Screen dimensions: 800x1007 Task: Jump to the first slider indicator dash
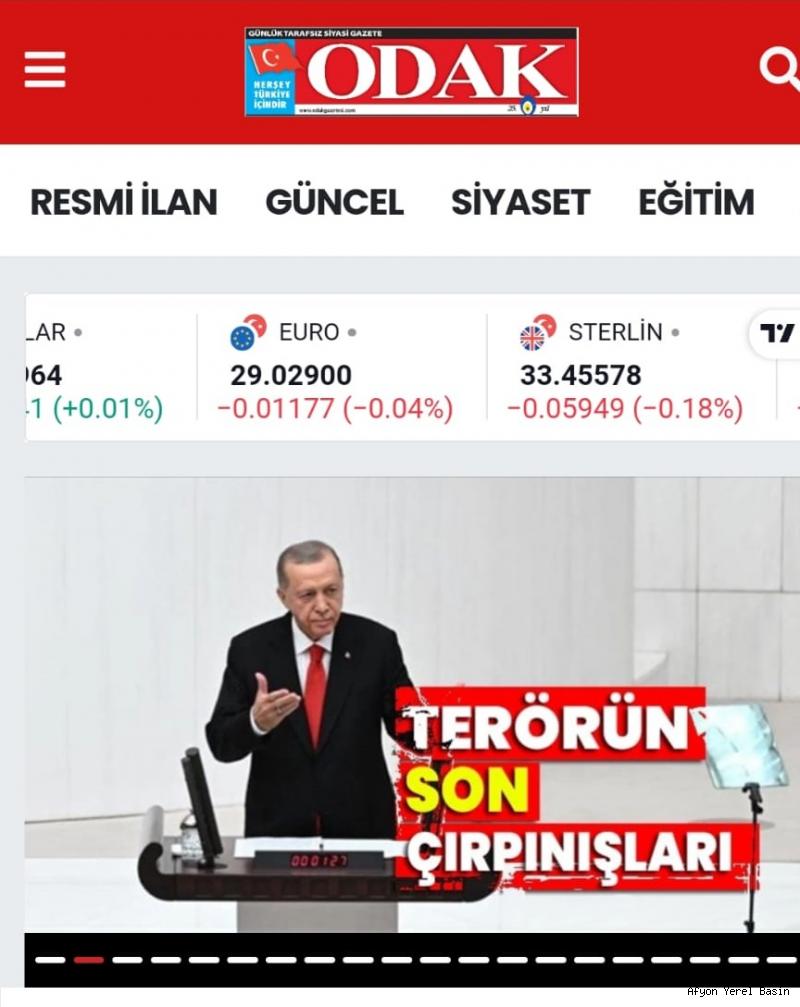50,960
